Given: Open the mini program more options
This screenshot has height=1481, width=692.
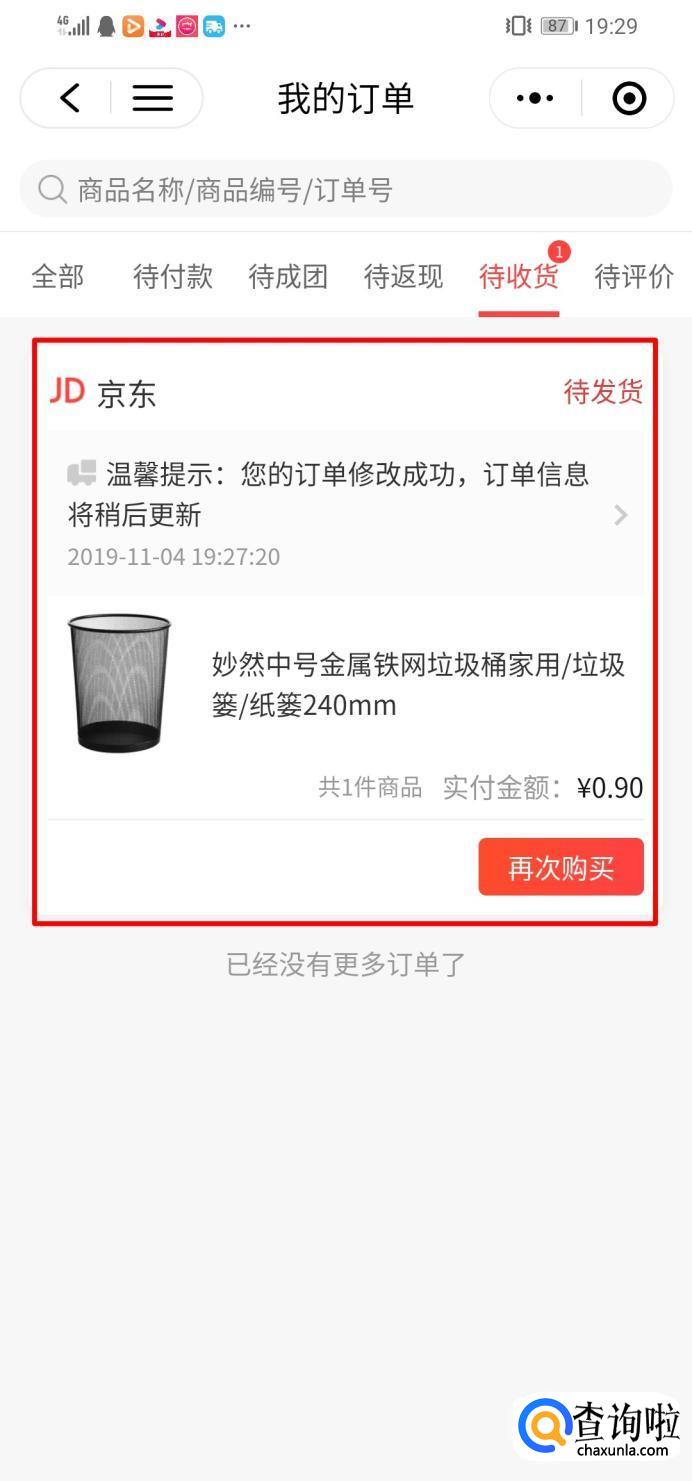Looking at the screenshot, I should click(535, 98).
